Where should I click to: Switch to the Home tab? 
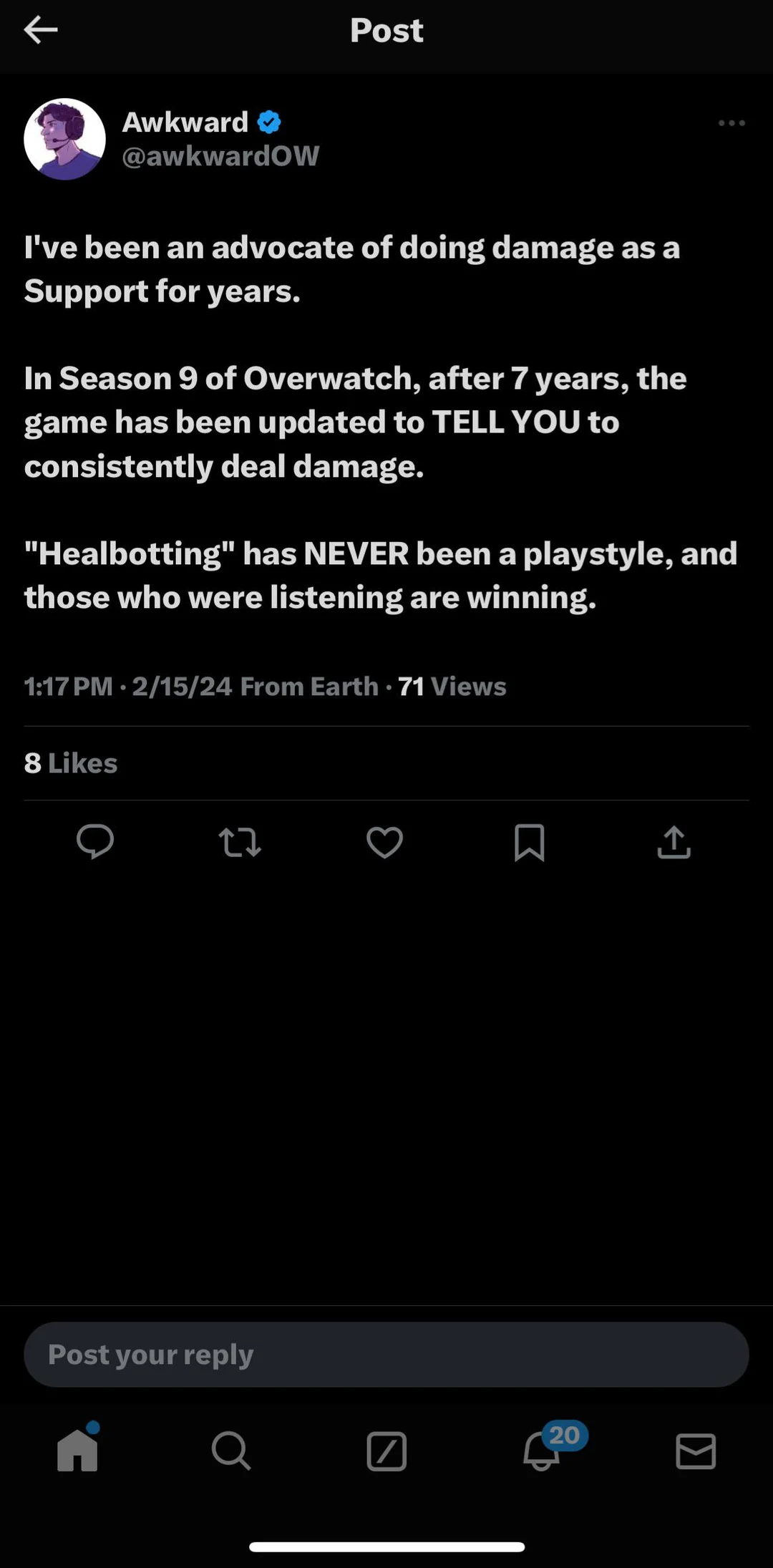[x=77, y=1451]
